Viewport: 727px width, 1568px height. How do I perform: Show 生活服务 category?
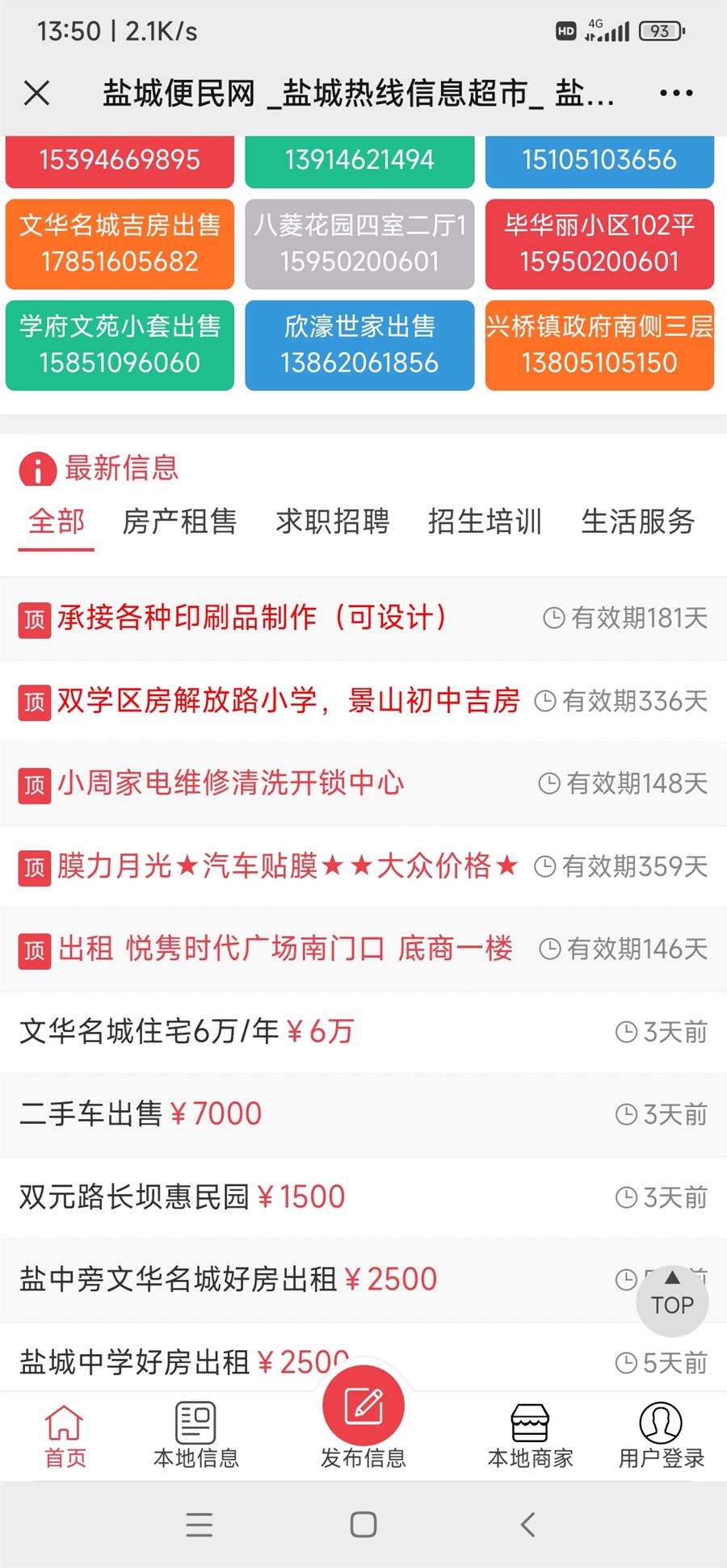(x=637, y=522)
